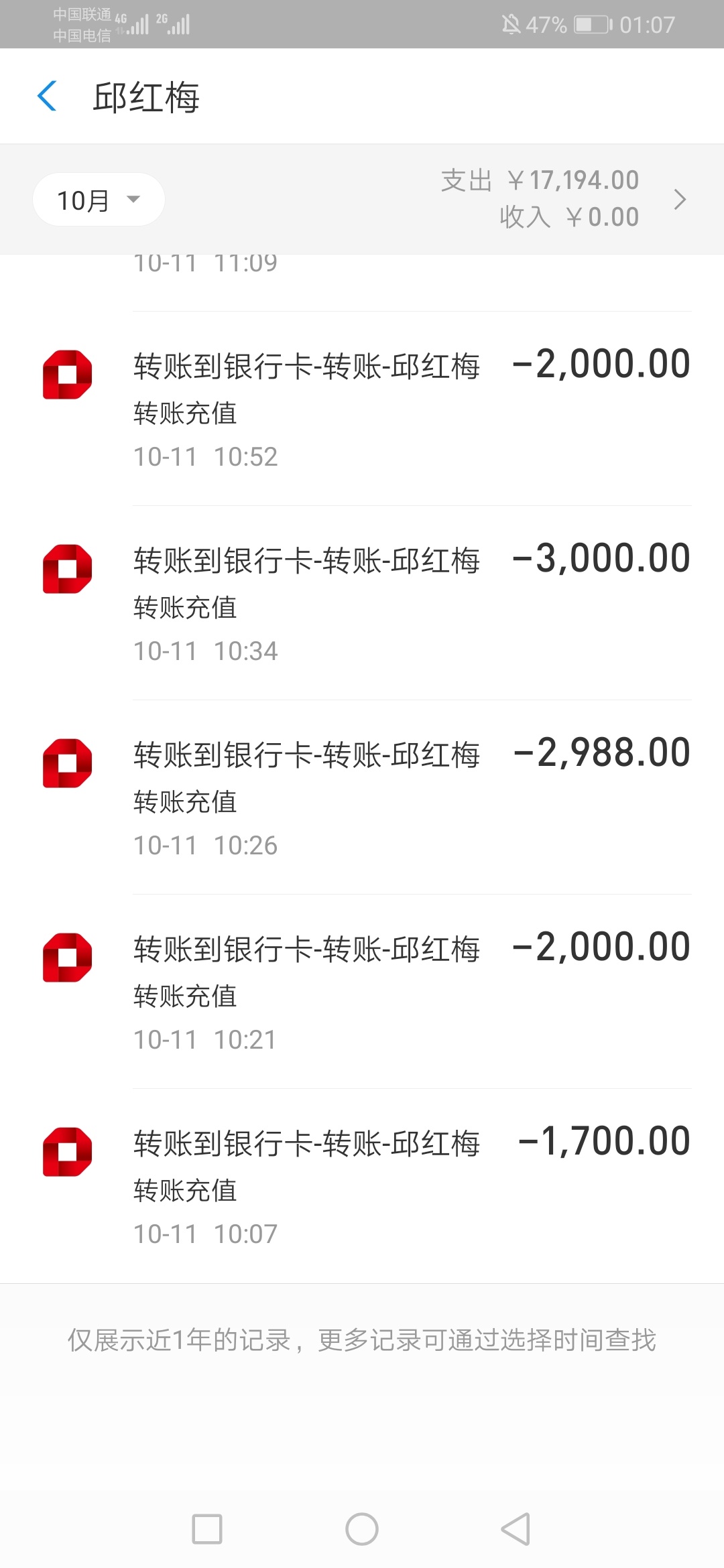View the -2,988.00 transfer at 10:26
Viewport: 724px width, 1568px height.
(362, 797)
